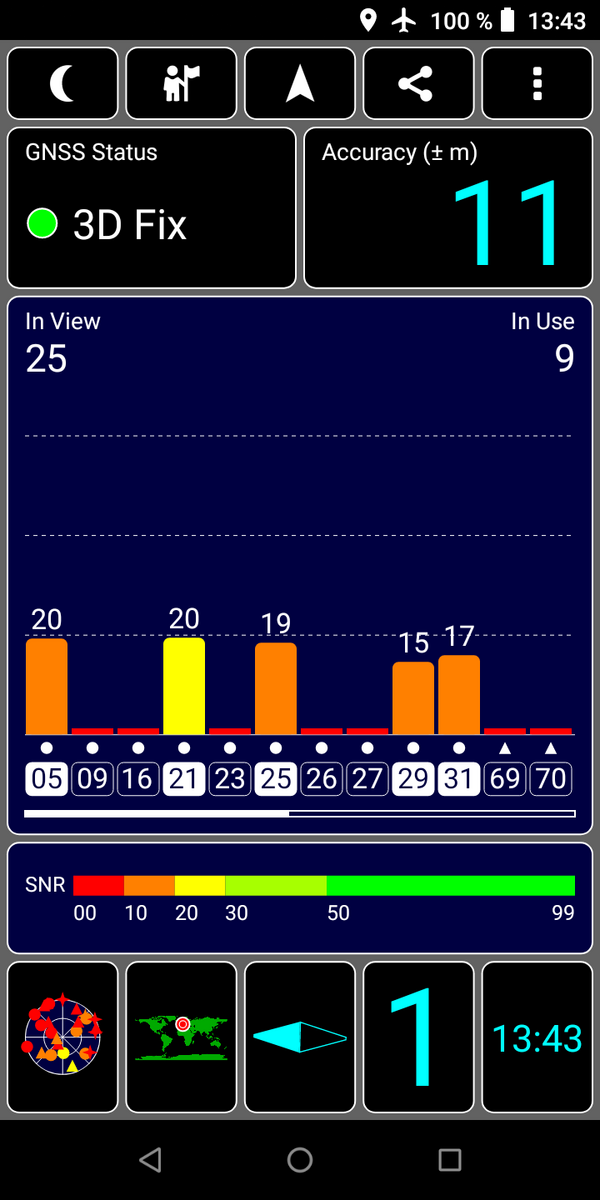Viewport: 600px width, 1200px height.
Task: Open the world map tile
Action: point(181,1037)
